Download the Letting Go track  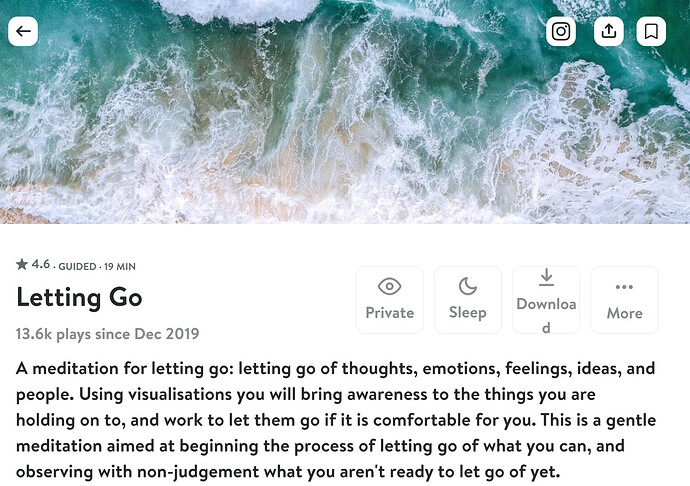coord(546,299)
